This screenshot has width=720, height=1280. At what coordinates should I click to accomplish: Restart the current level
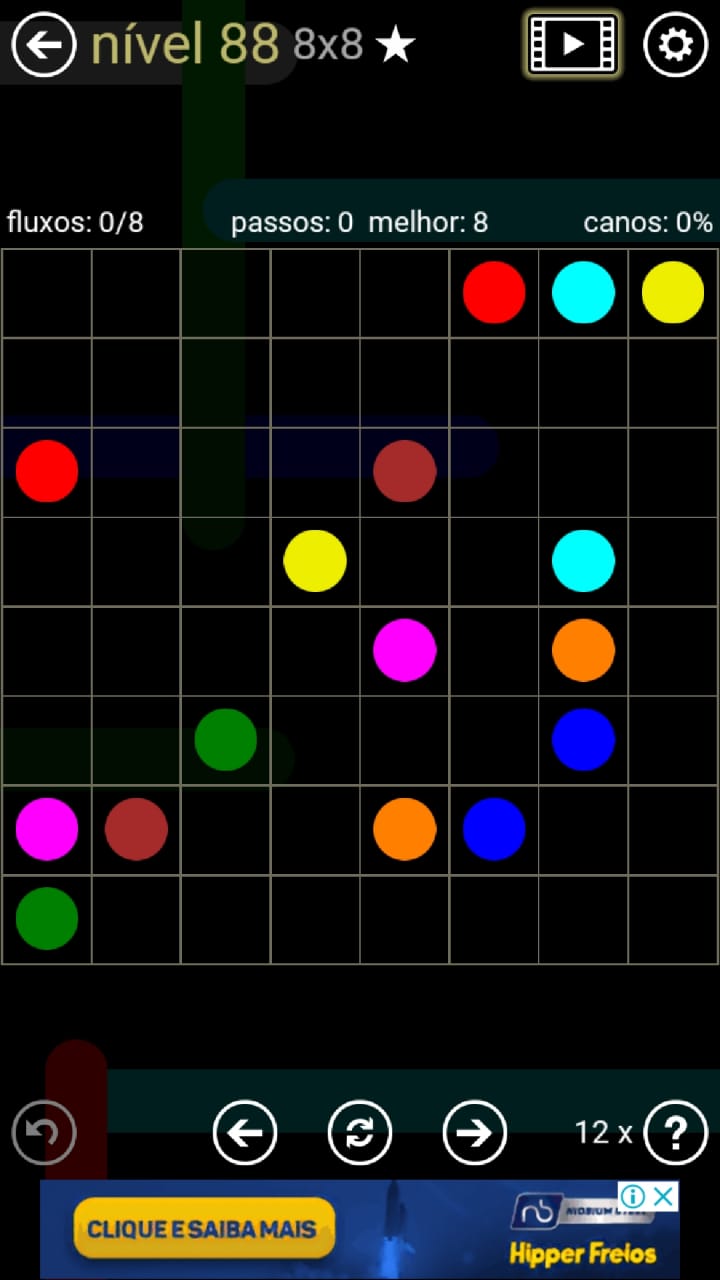coord(360,1132)
